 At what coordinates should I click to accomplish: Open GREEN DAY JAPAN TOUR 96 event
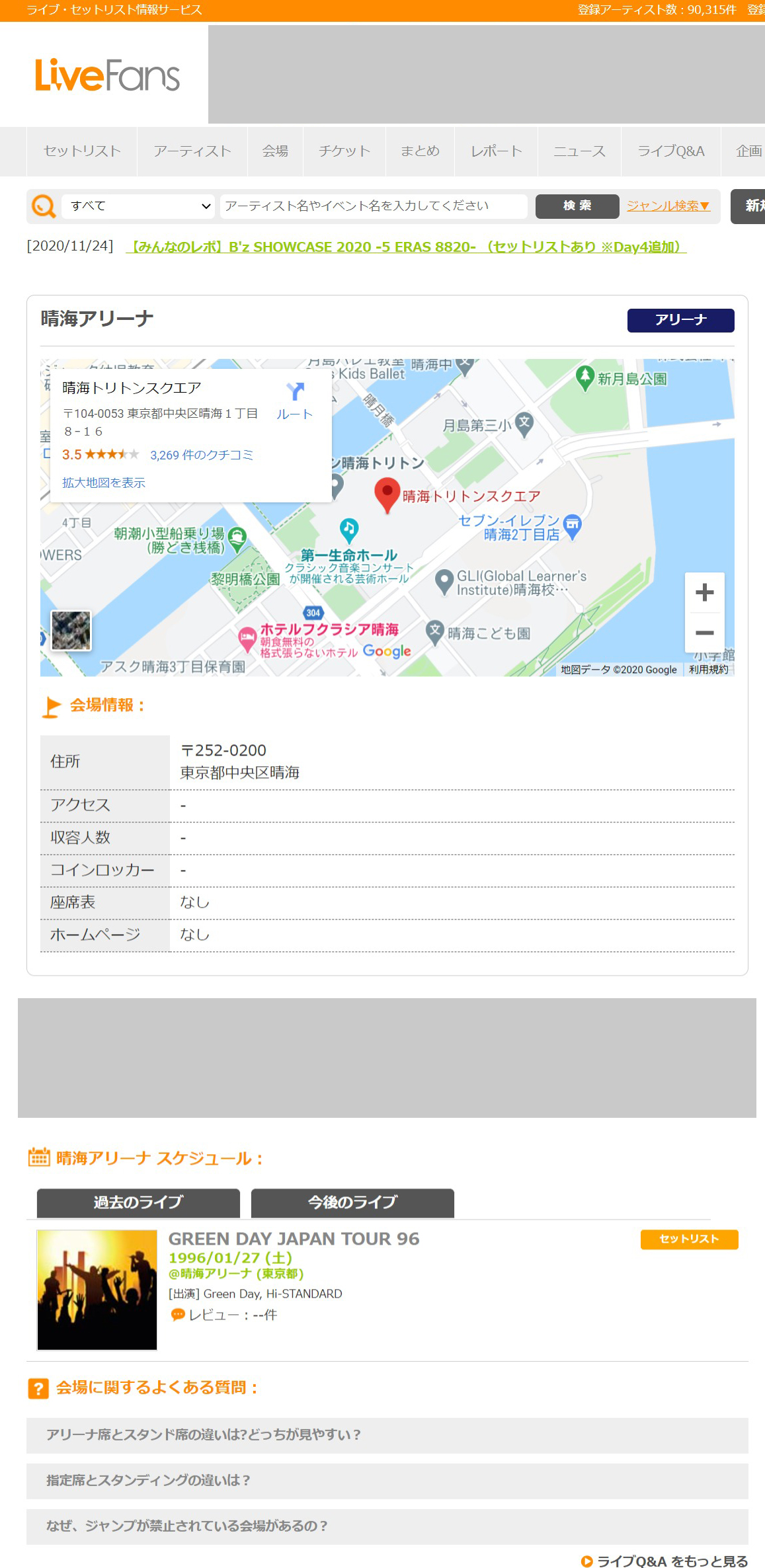(x=294, y=1239)
